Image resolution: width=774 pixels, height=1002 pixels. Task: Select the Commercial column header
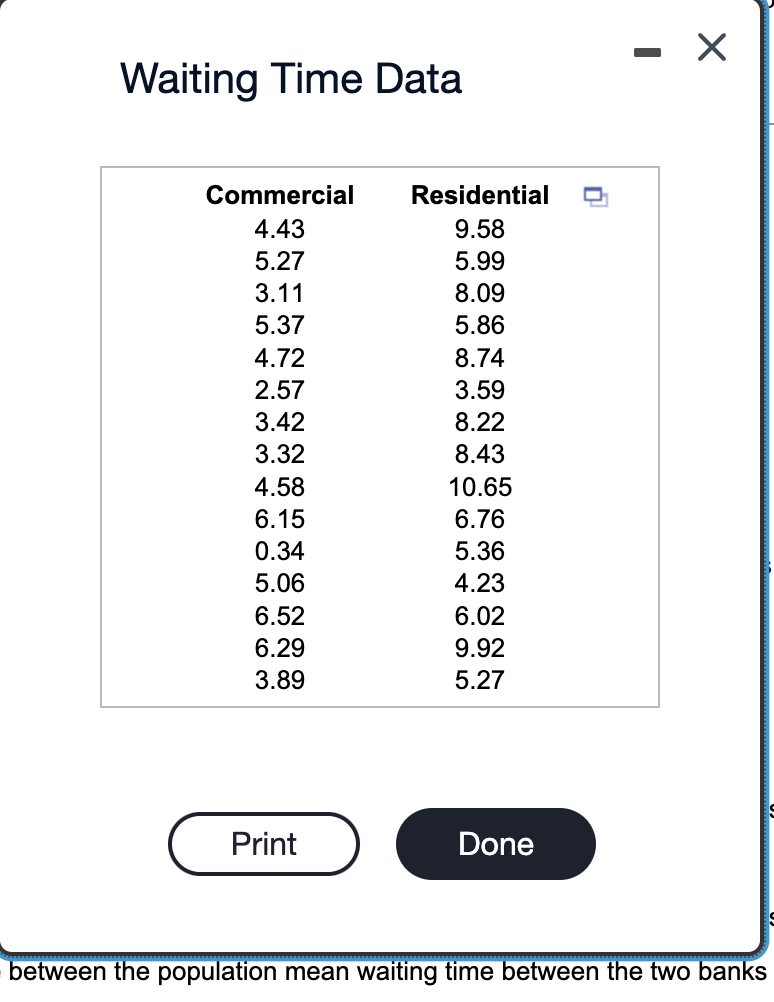pos(280,195)
